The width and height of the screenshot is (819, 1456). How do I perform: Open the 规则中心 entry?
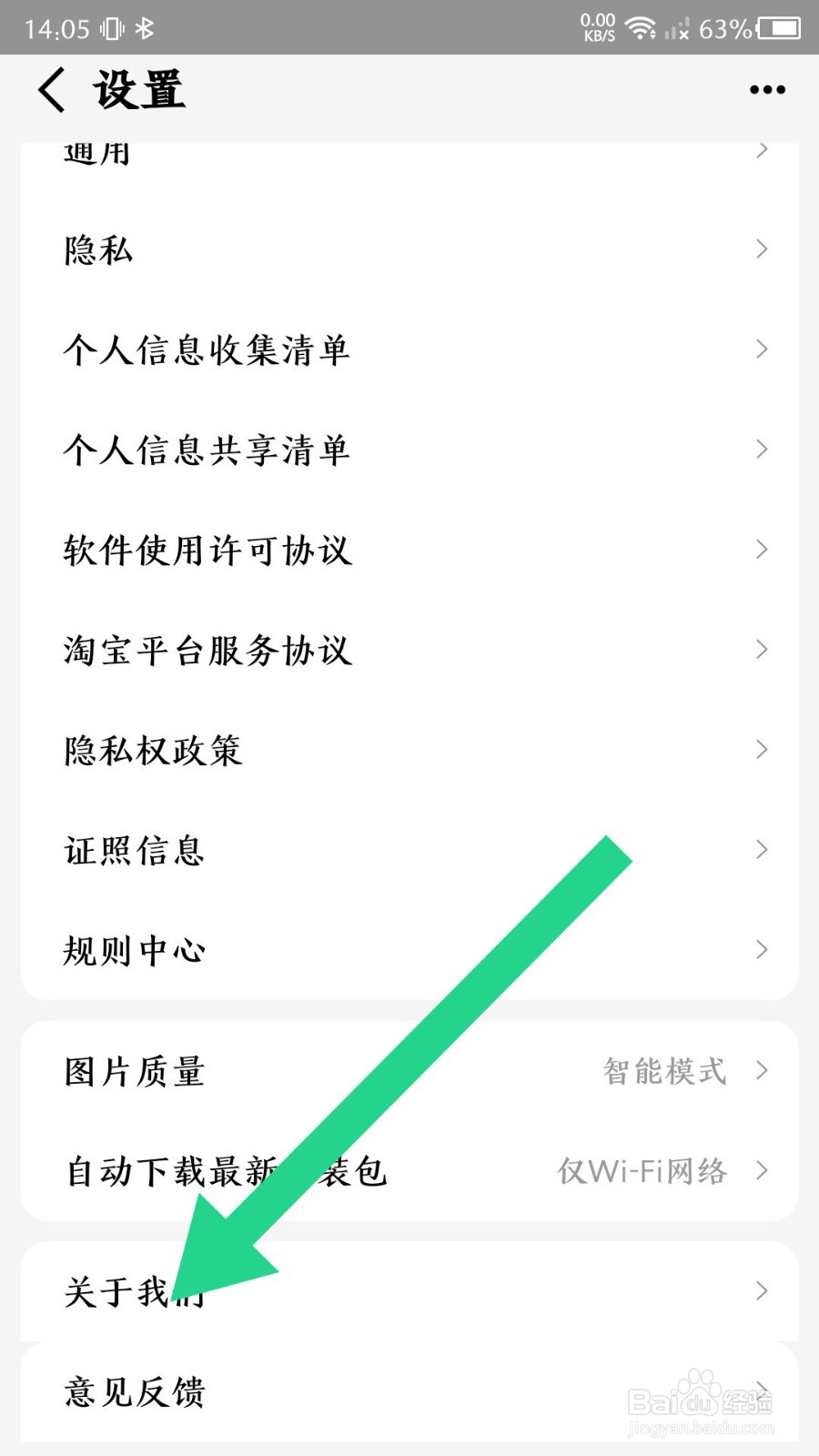pyautogui.click(x=409, y=949)
